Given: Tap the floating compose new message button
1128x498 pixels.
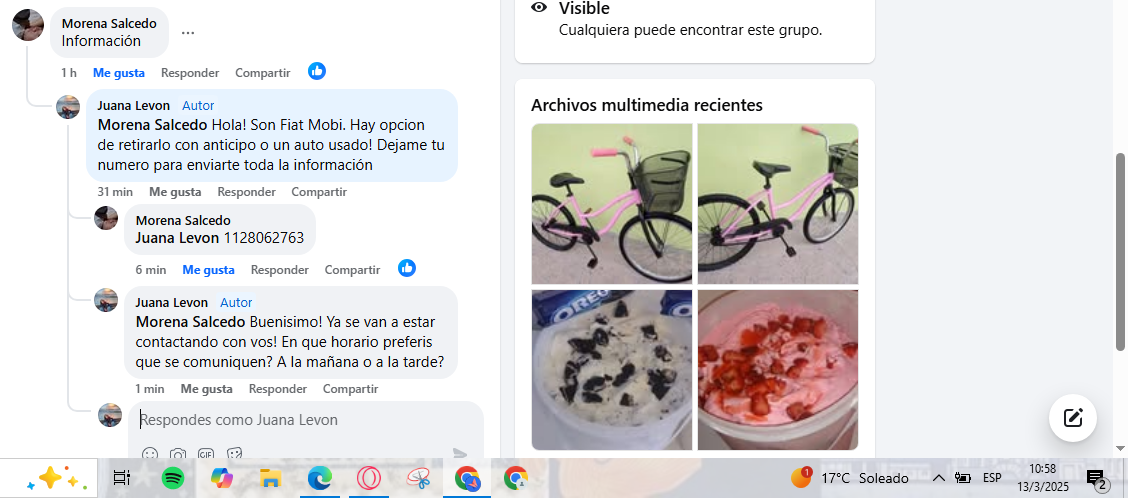Looking at the screenshot, I should (1072, 418).
